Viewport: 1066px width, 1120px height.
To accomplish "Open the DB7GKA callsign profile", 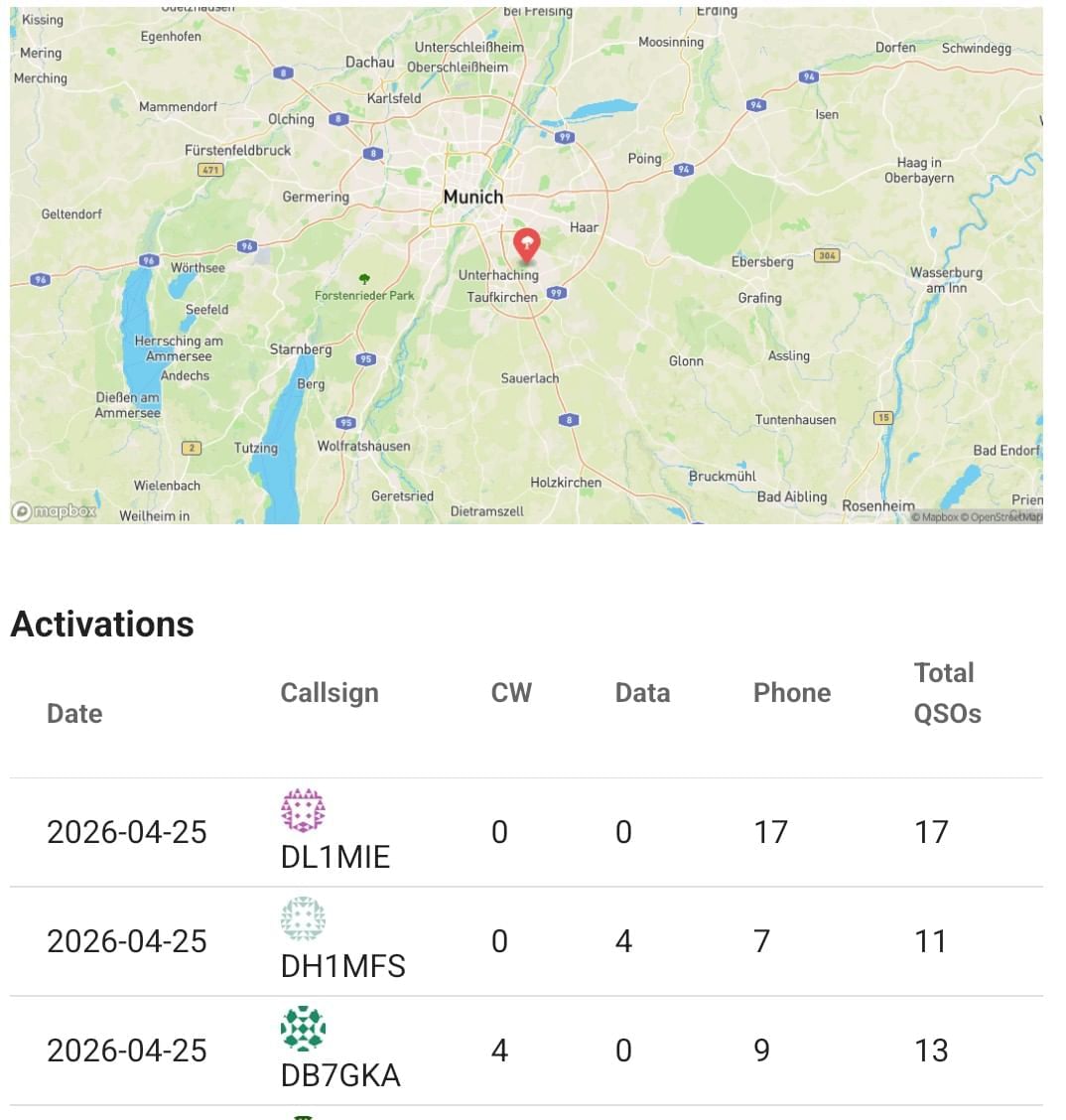I will click(x=340, y=1075).
